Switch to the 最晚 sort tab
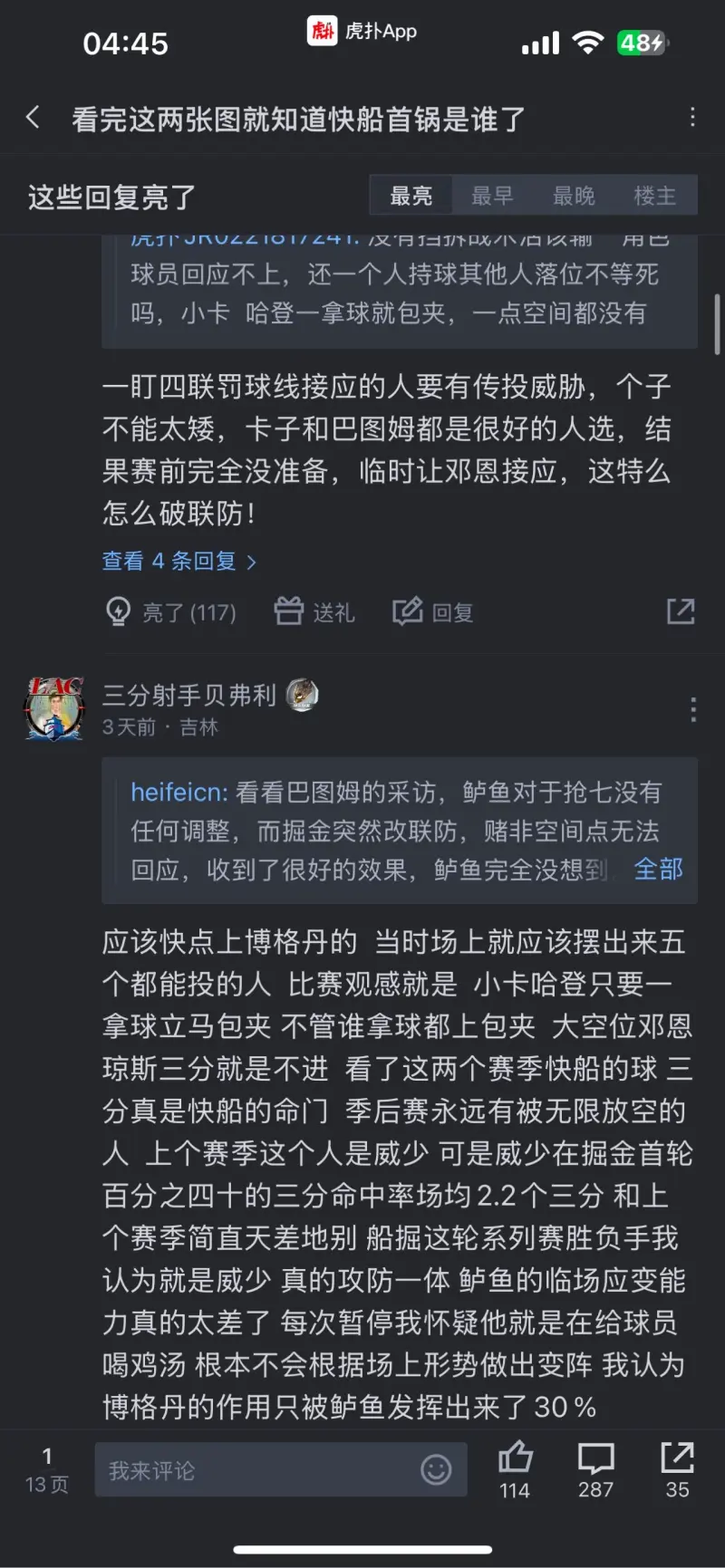Image resolution: width=725 pixels, height=1568 pixels. (574, 196)
